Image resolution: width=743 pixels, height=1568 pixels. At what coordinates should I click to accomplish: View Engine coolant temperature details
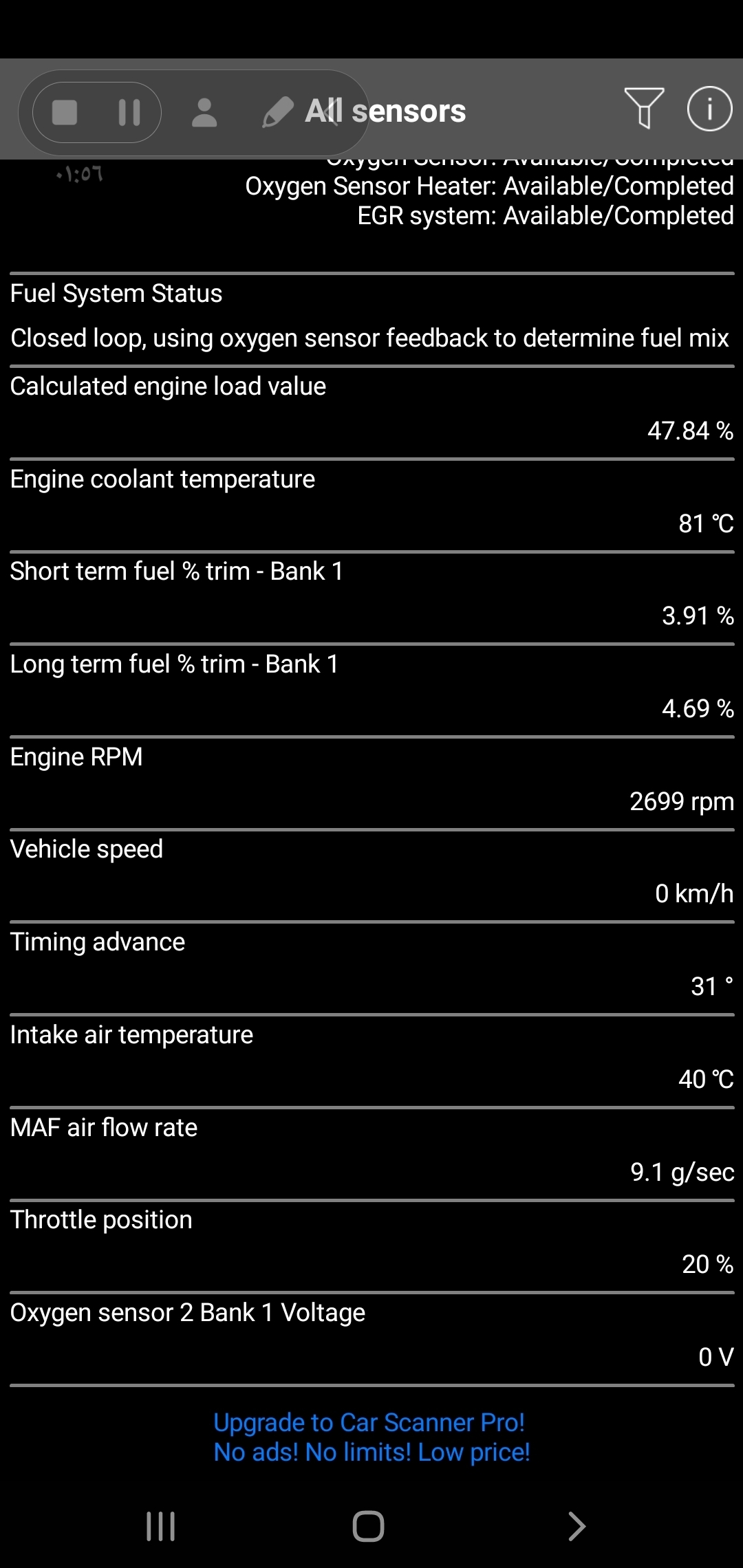[x=371, y=502]
